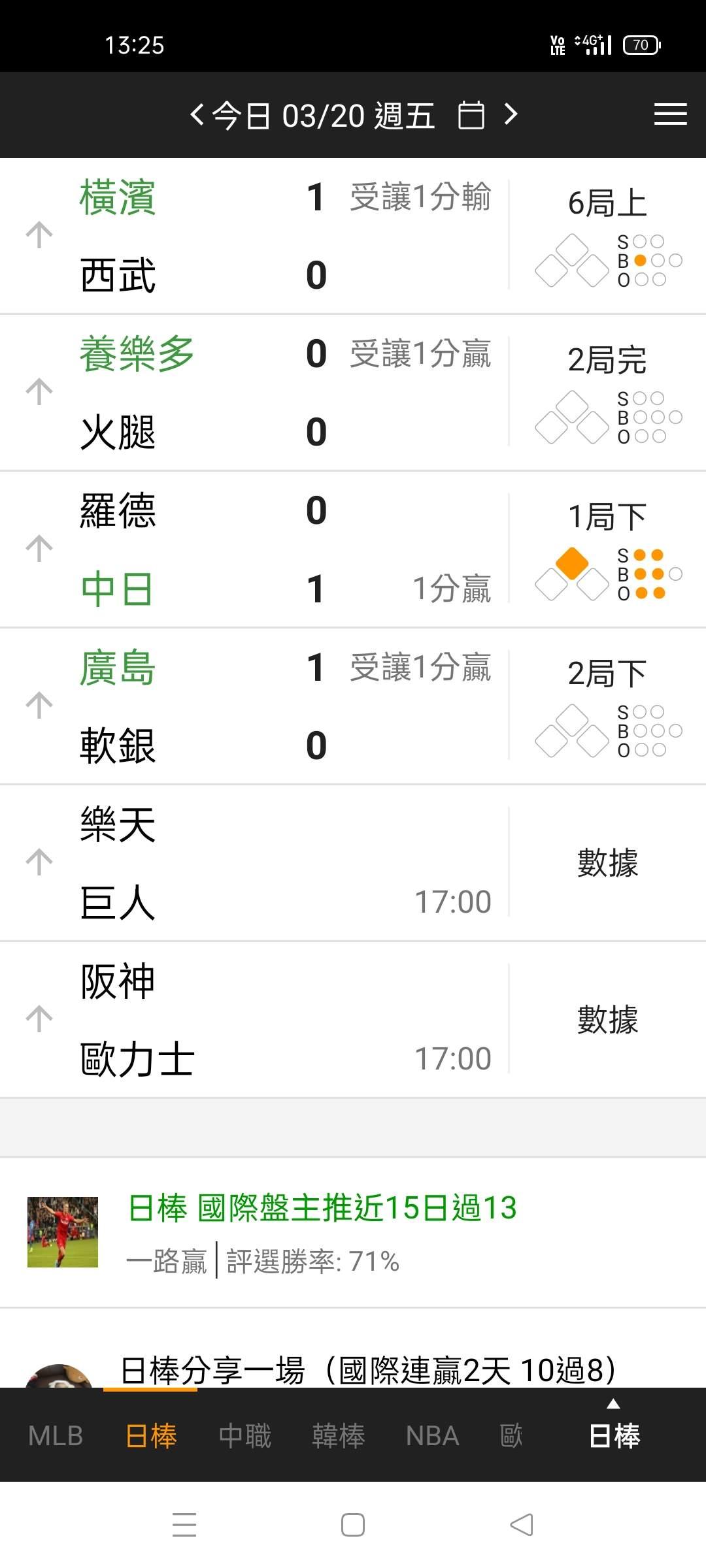The image size is (706, 1568).
Task: Pin the 樂天 vs 巨人 game to top
Action: point(39,862)
